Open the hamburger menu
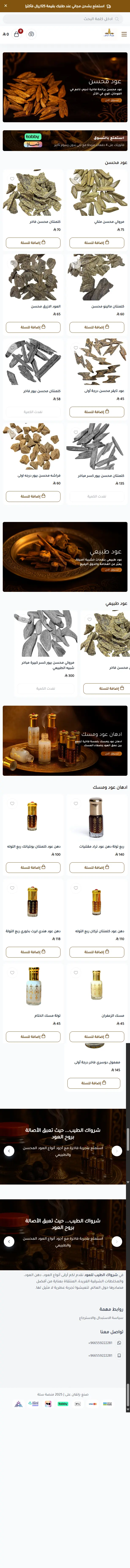The width and height of the screenshot is (130, 1568). (x=124, y=34)
